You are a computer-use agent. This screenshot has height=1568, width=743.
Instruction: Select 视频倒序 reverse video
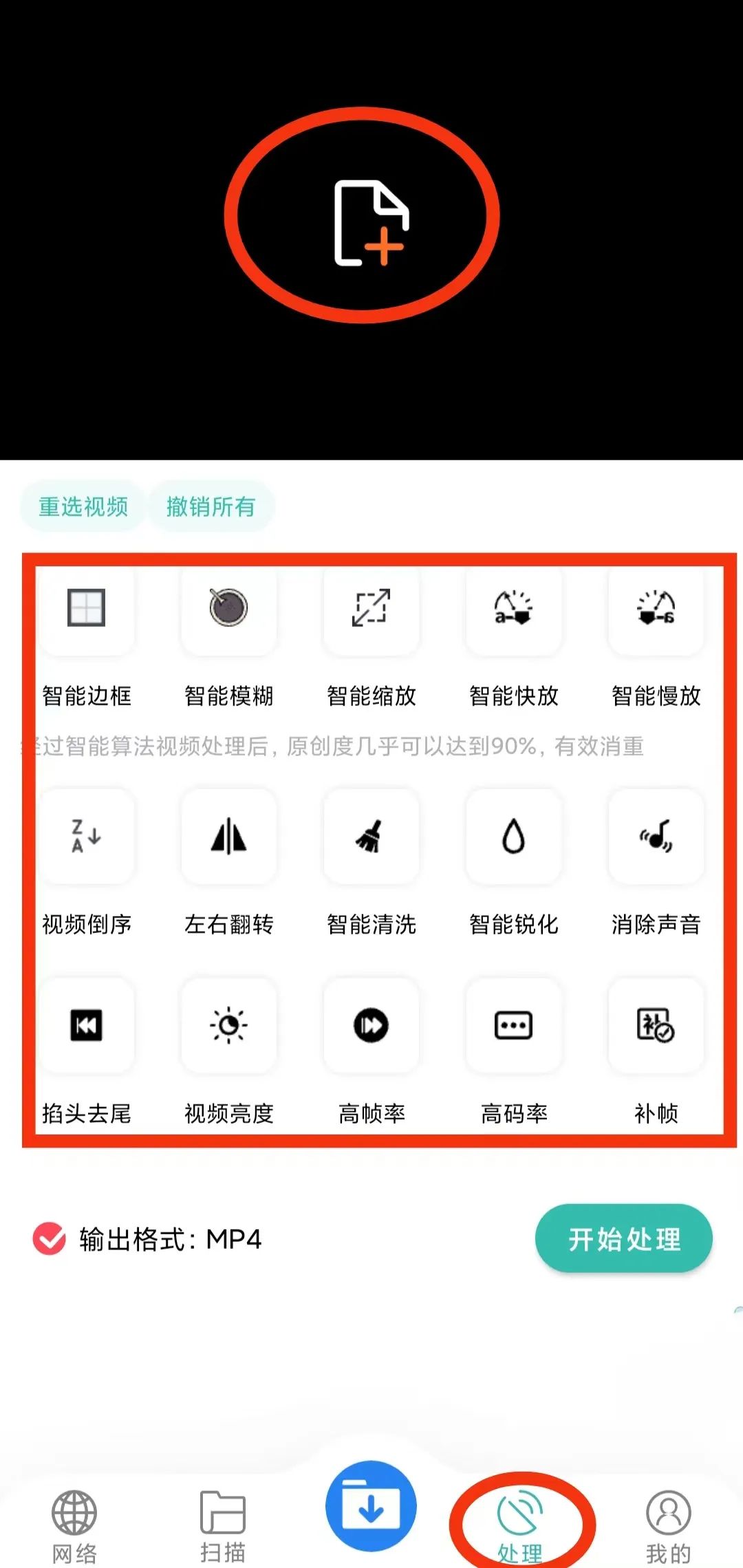(x=87, y=837)
